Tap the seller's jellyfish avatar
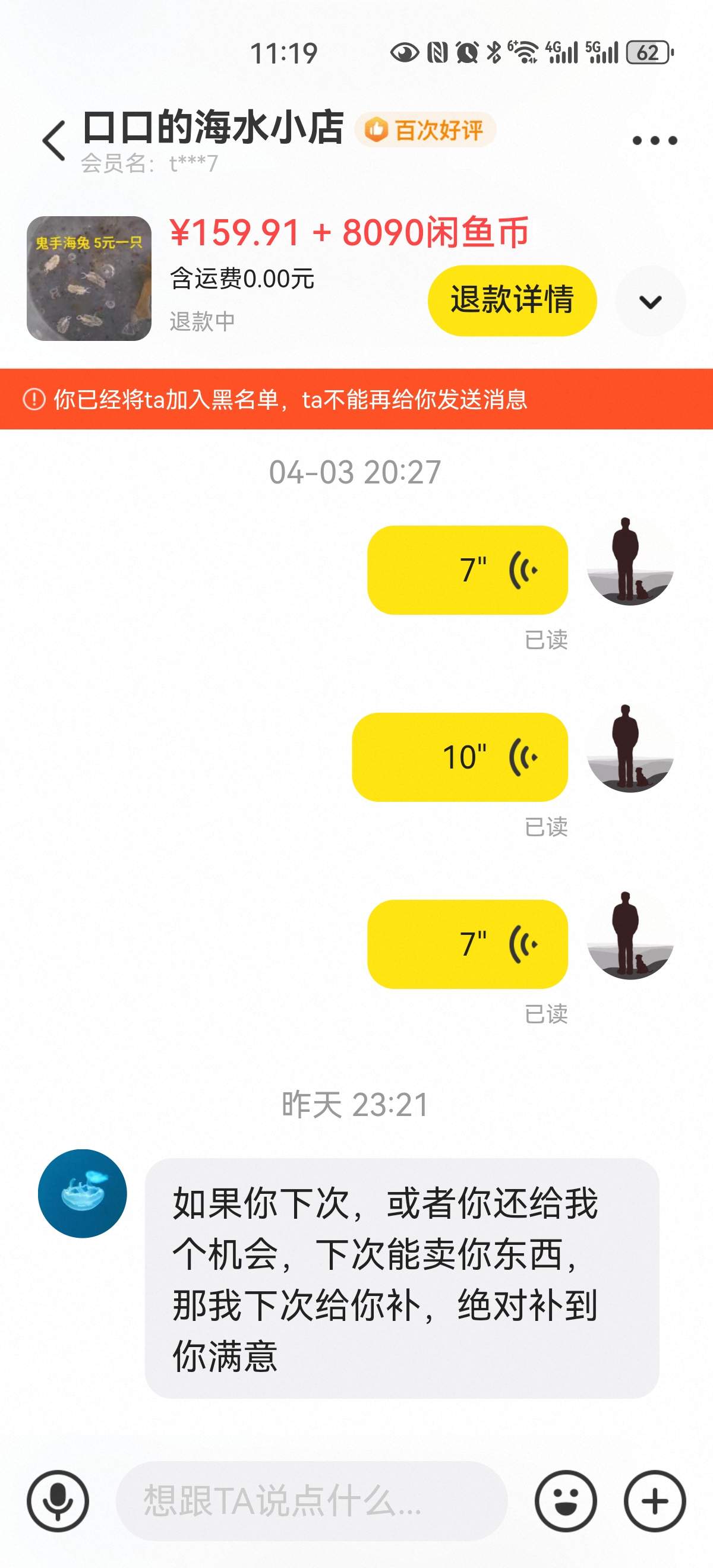The height and width of the screenshot is (1568, 713). coord(82,1193)
